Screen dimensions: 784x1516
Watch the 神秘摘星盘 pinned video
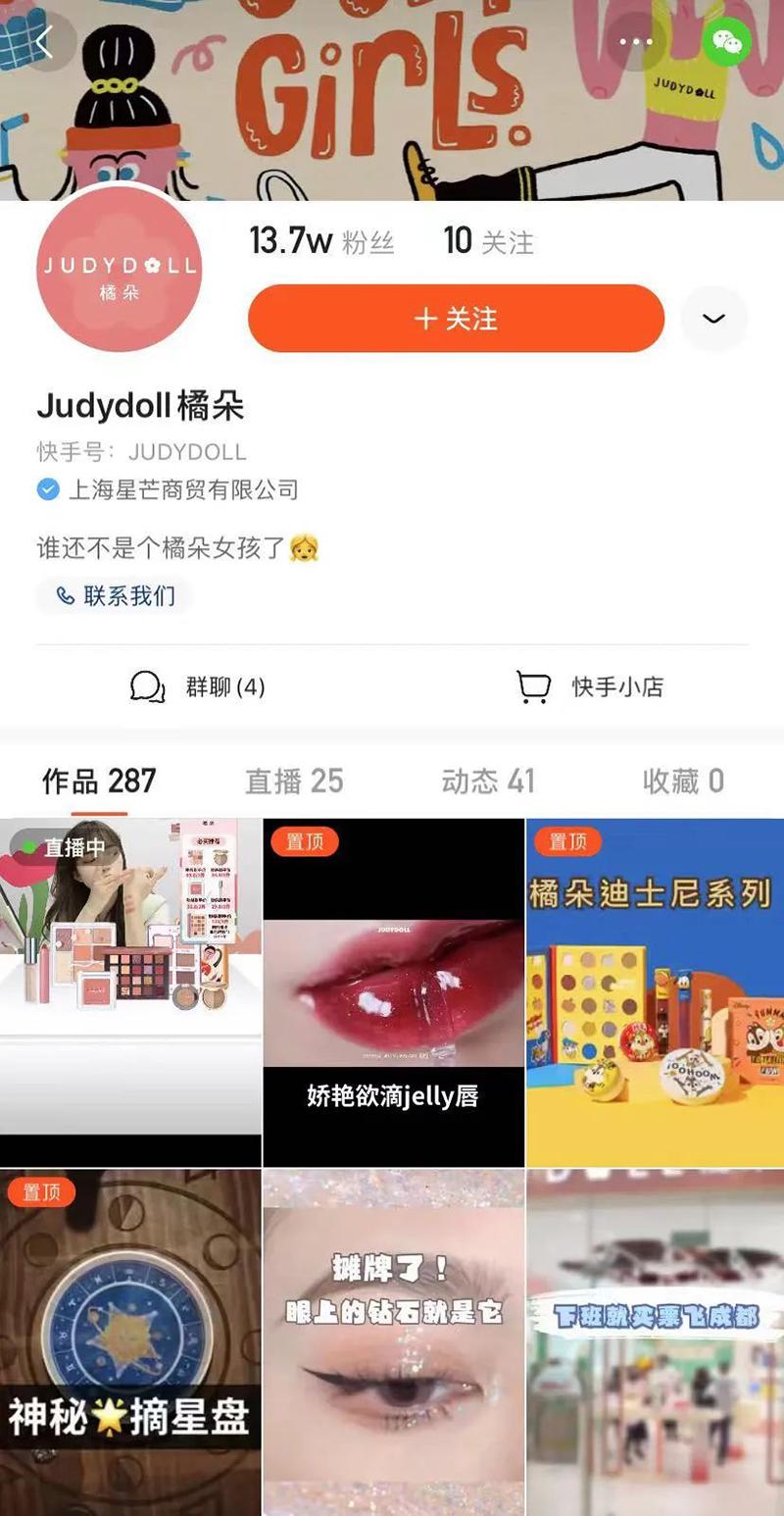pos(130,1341)
